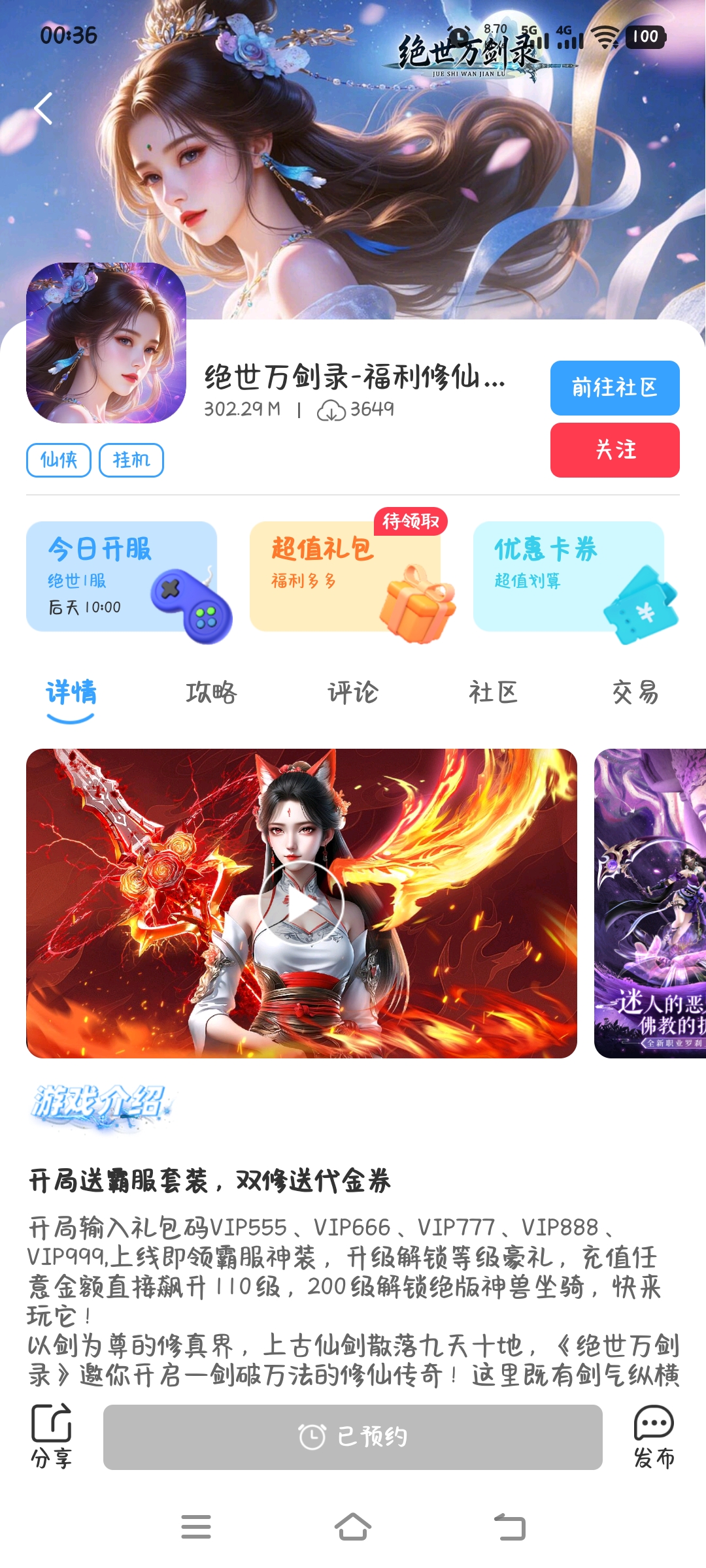Select the 仙侠 tag

59,460
